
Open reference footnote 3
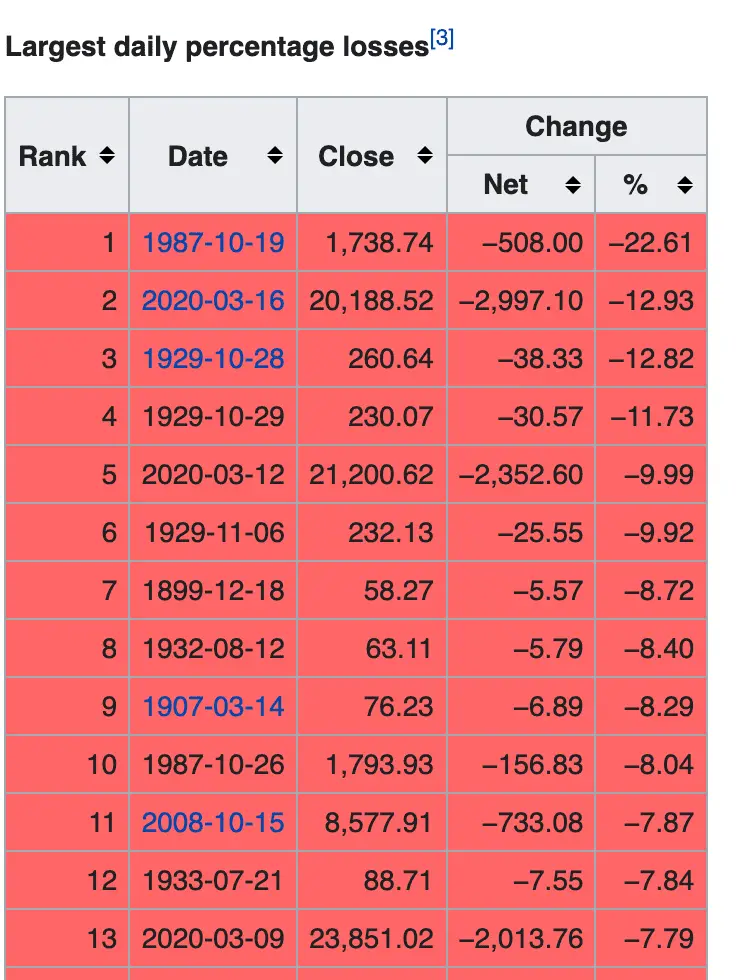point(442,40)
